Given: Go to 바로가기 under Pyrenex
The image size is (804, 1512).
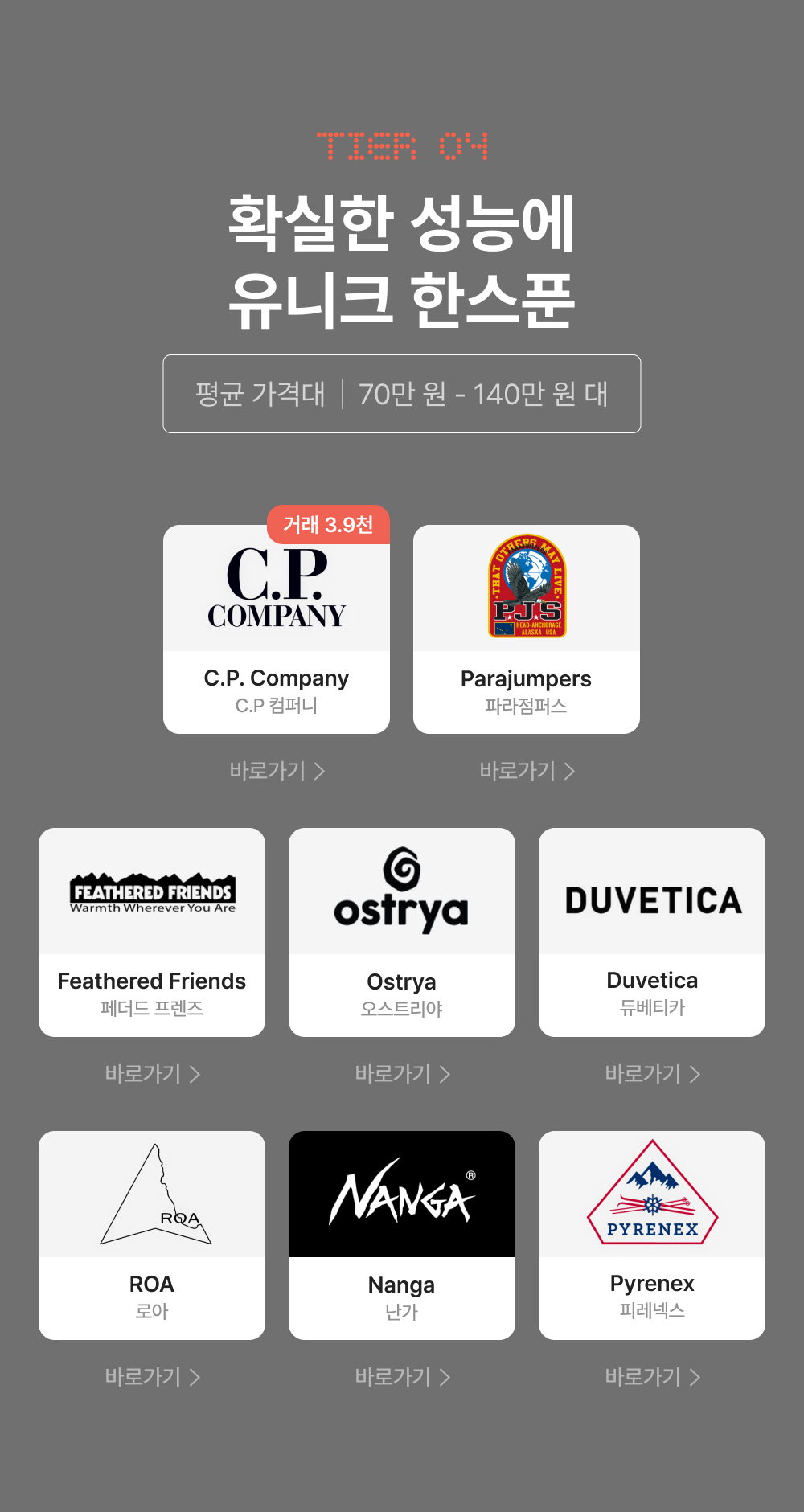Looking at the screenshot, I should [652, 1377].
